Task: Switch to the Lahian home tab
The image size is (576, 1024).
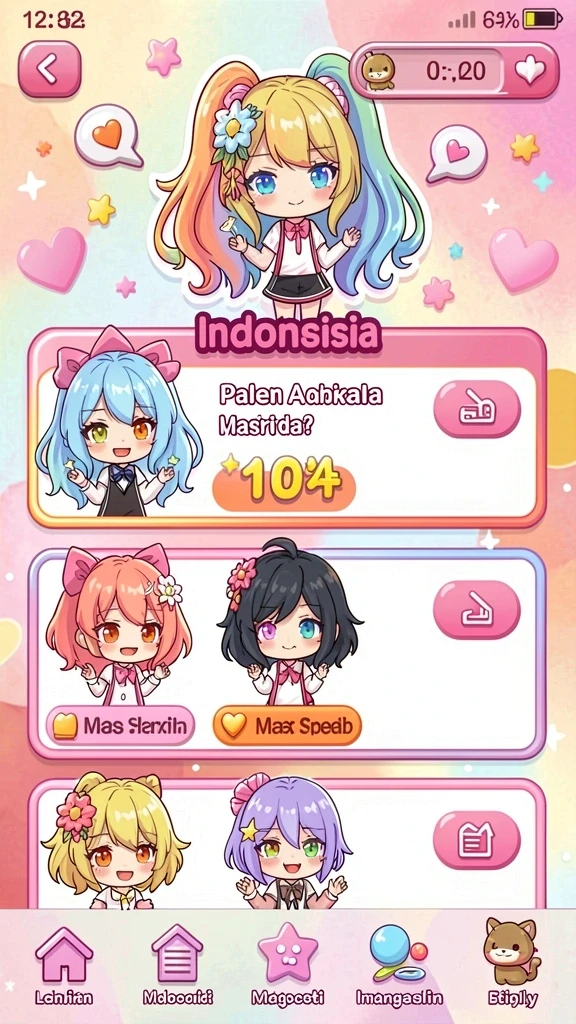Action: click(63, 966)
